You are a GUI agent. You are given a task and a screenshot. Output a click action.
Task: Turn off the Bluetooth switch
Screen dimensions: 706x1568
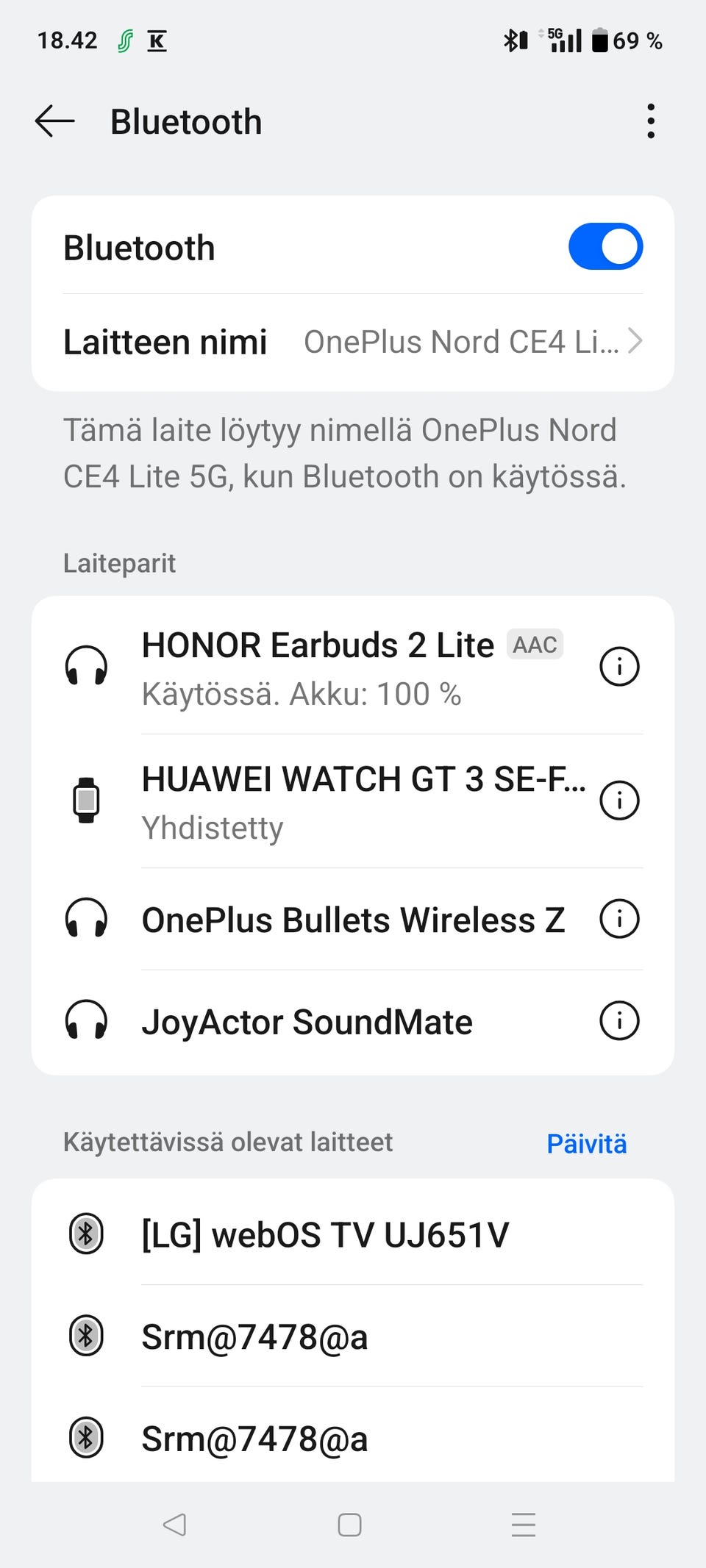(605, 247)
